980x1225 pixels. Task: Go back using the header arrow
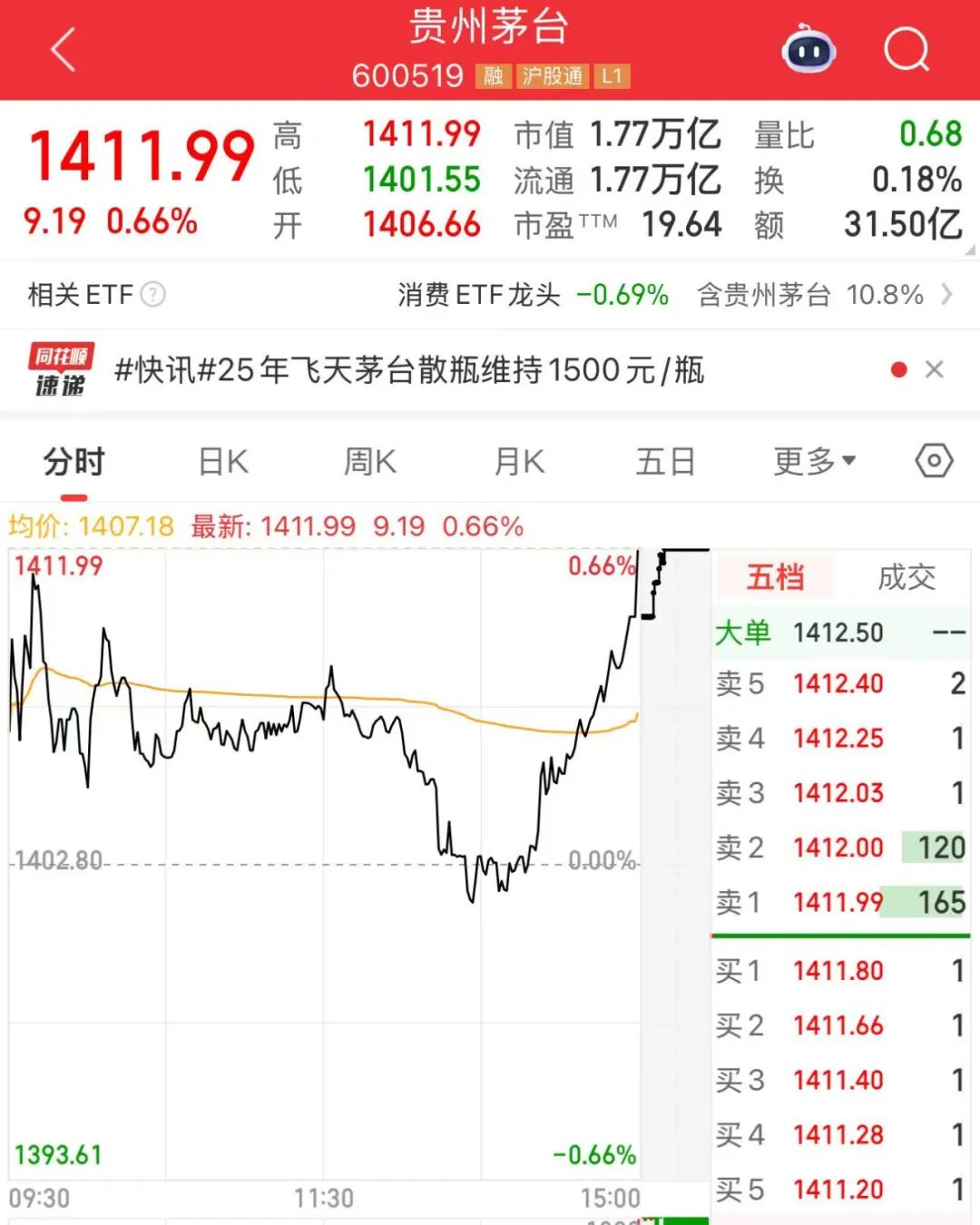tap(63, 49)
